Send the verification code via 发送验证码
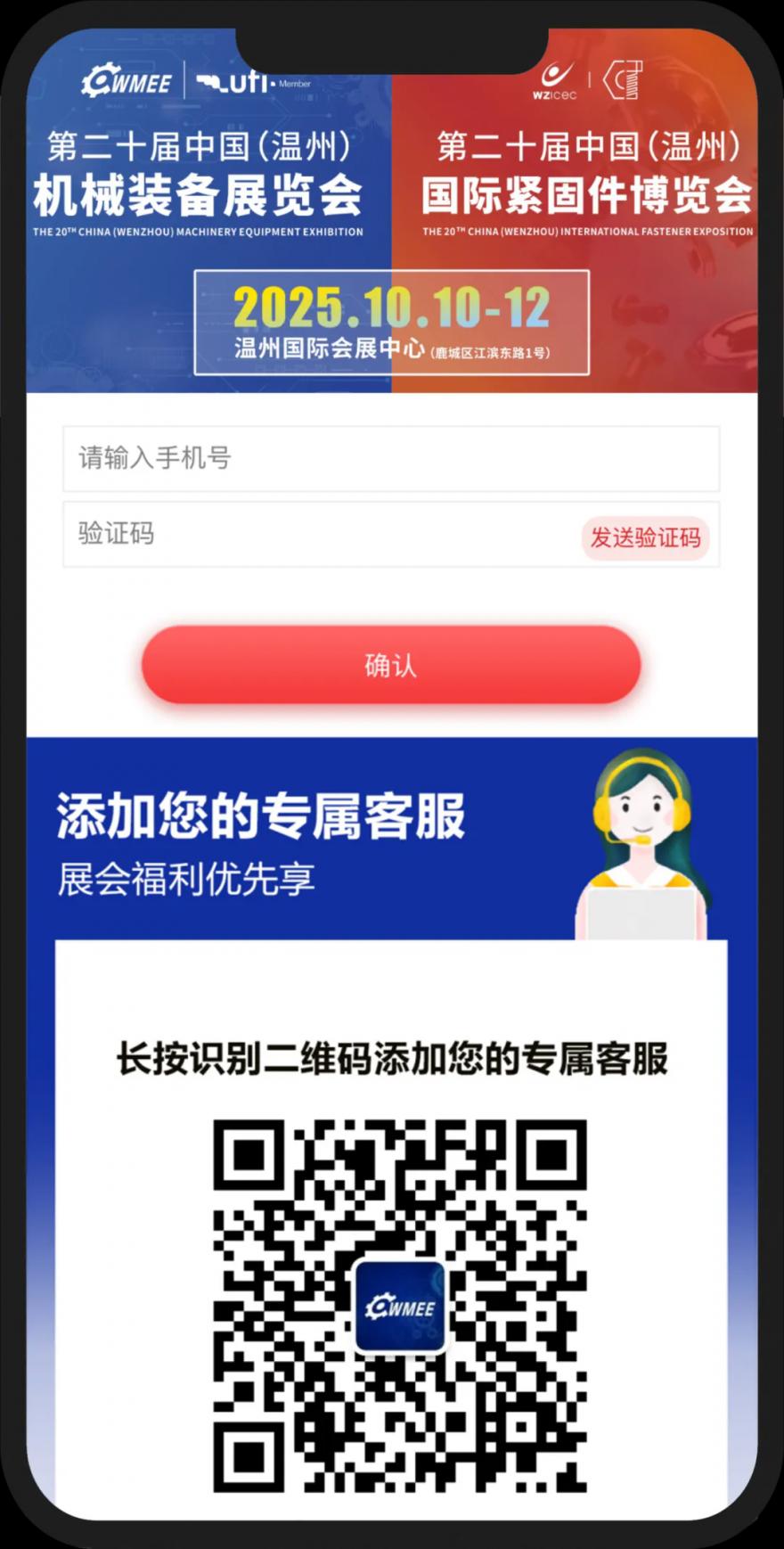 pyautogui.click(x=645, y=537)
